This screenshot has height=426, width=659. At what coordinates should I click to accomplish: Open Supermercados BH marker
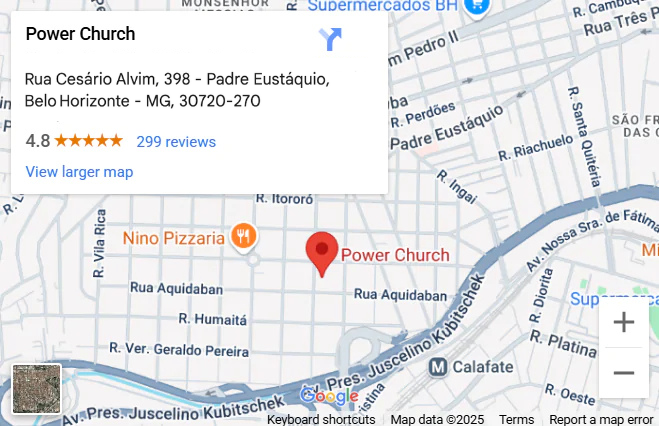pos(477,6)
